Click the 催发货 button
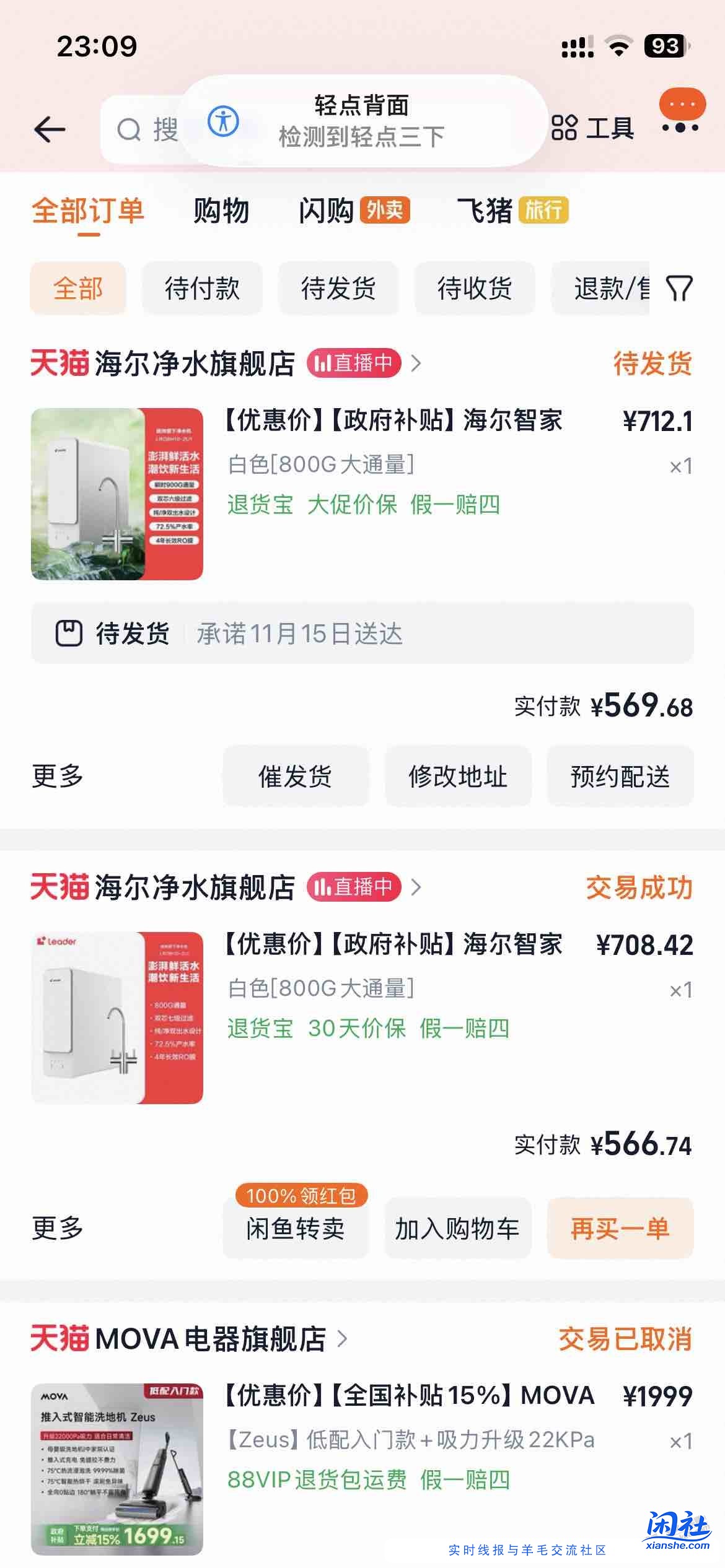 (296, 776)
